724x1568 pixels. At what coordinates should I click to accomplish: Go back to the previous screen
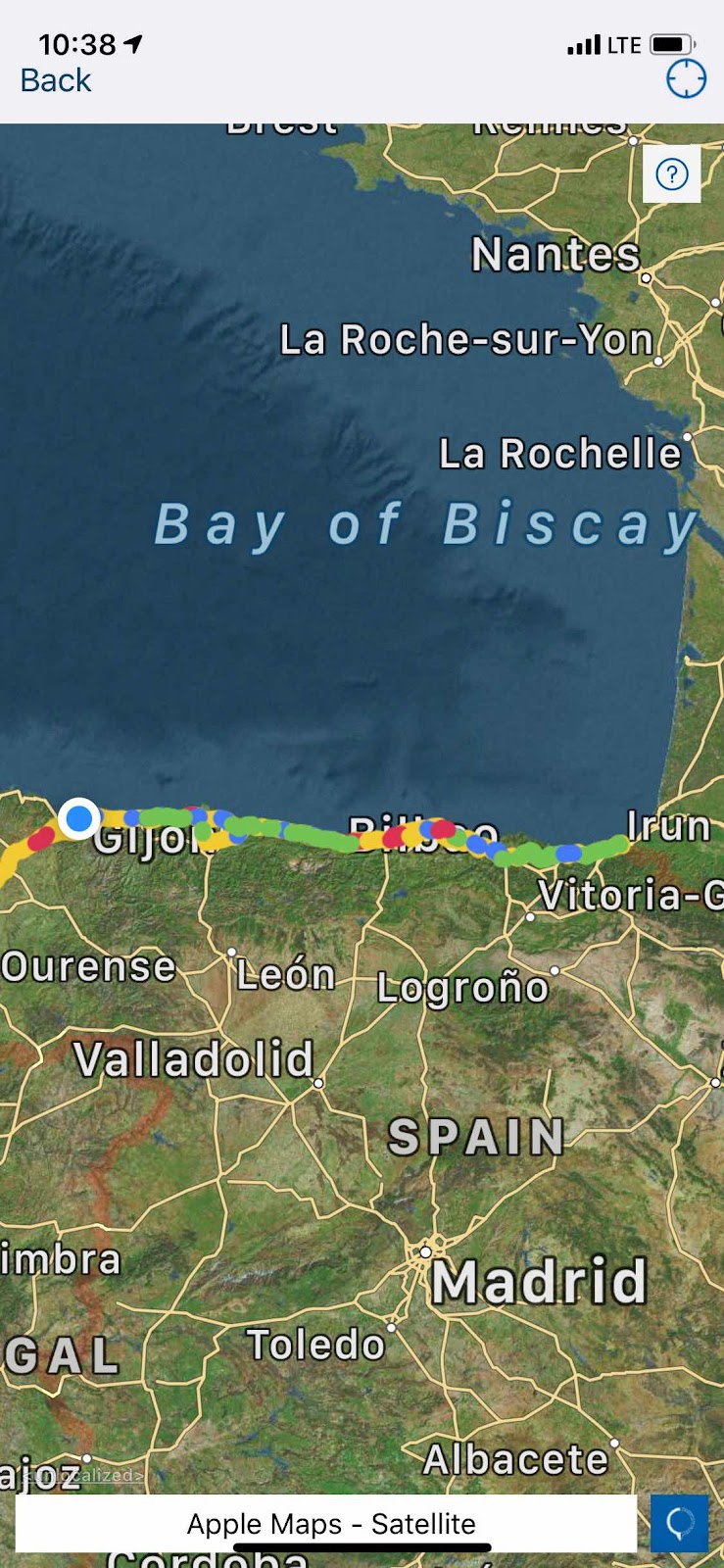56,80
